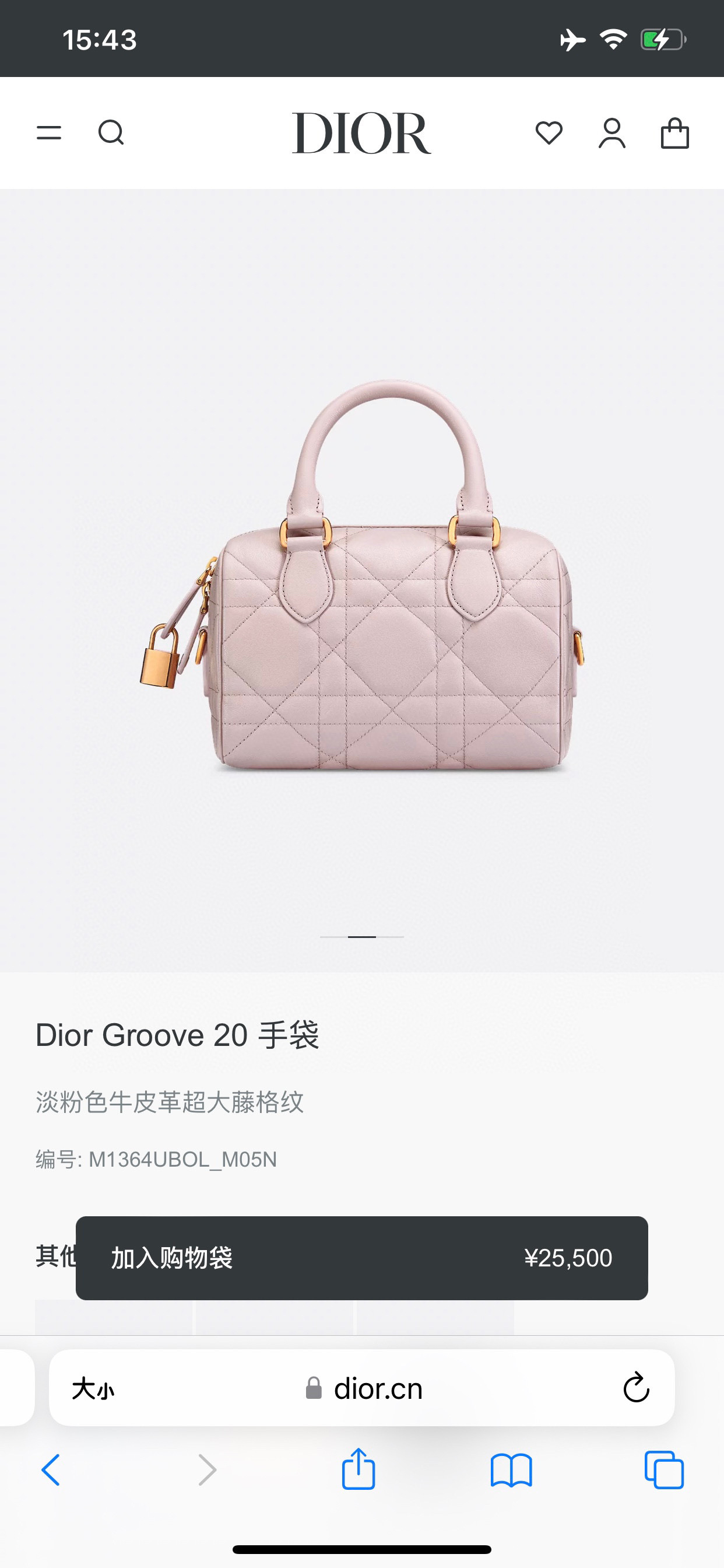Open Safari bookmarks
Screen dimensions: 724x1568
(511, 1470)
